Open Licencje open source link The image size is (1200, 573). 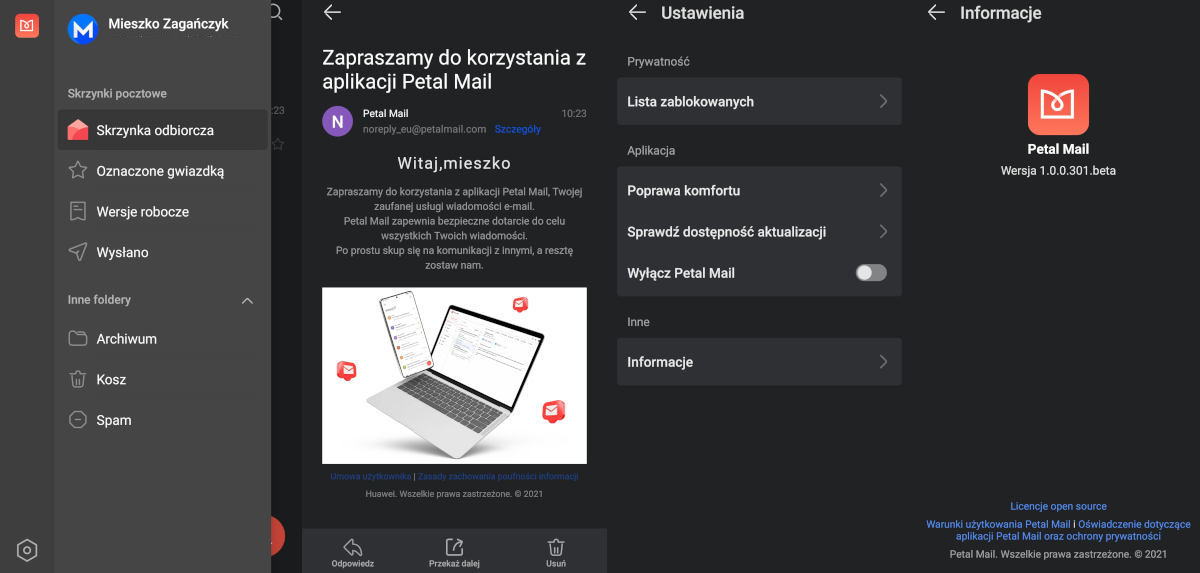[x=1058, y=507]
